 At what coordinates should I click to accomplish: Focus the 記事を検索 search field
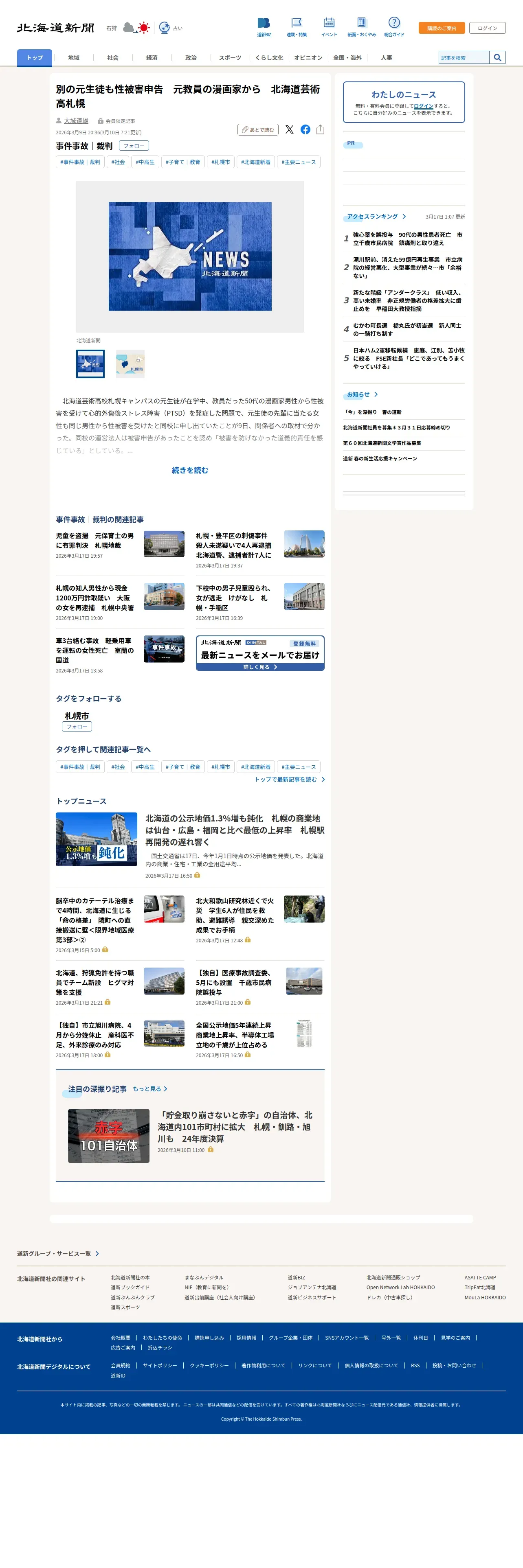point(464,57)
